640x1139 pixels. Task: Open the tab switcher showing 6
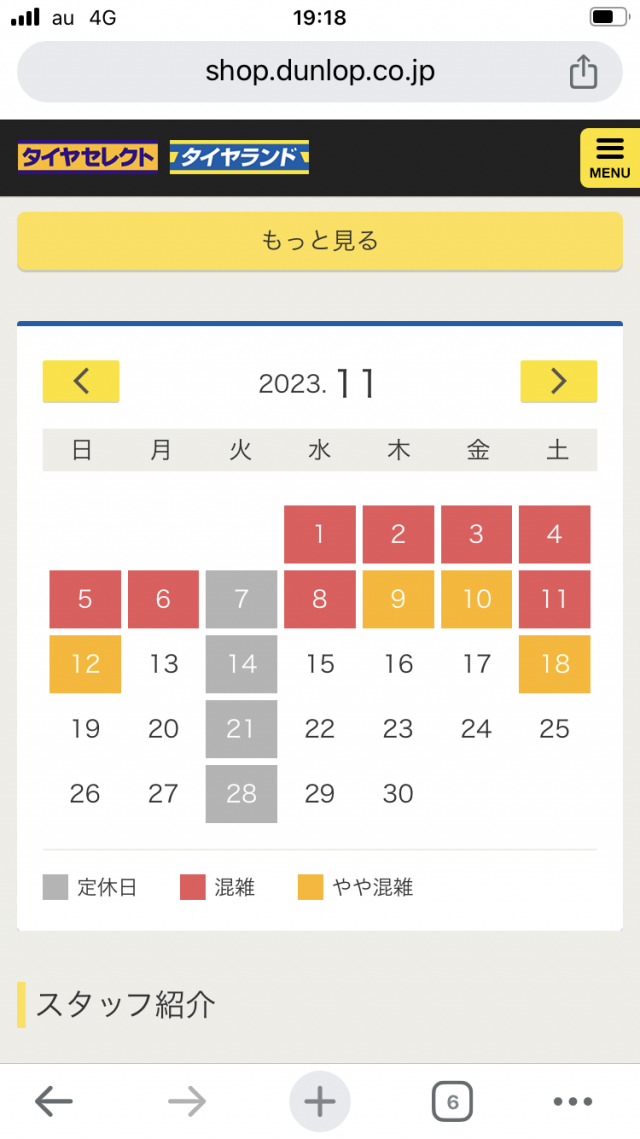tap(452, 1101)
